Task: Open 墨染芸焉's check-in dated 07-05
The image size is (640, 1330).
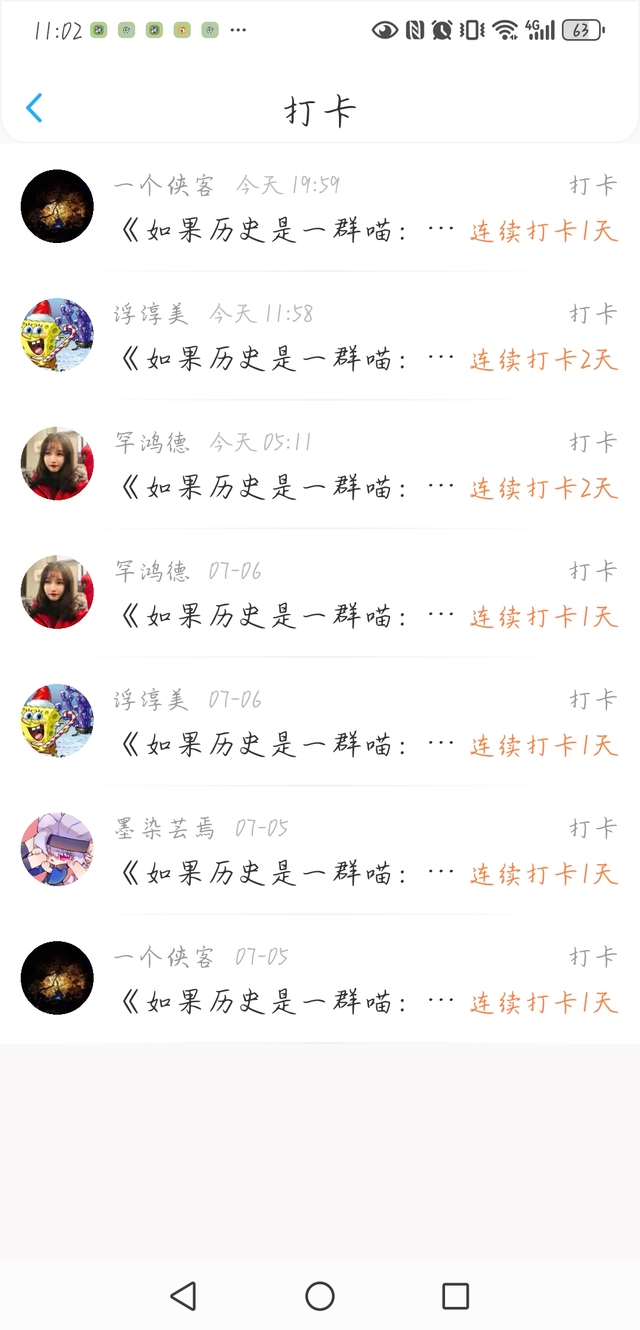Action: point(320,850)
